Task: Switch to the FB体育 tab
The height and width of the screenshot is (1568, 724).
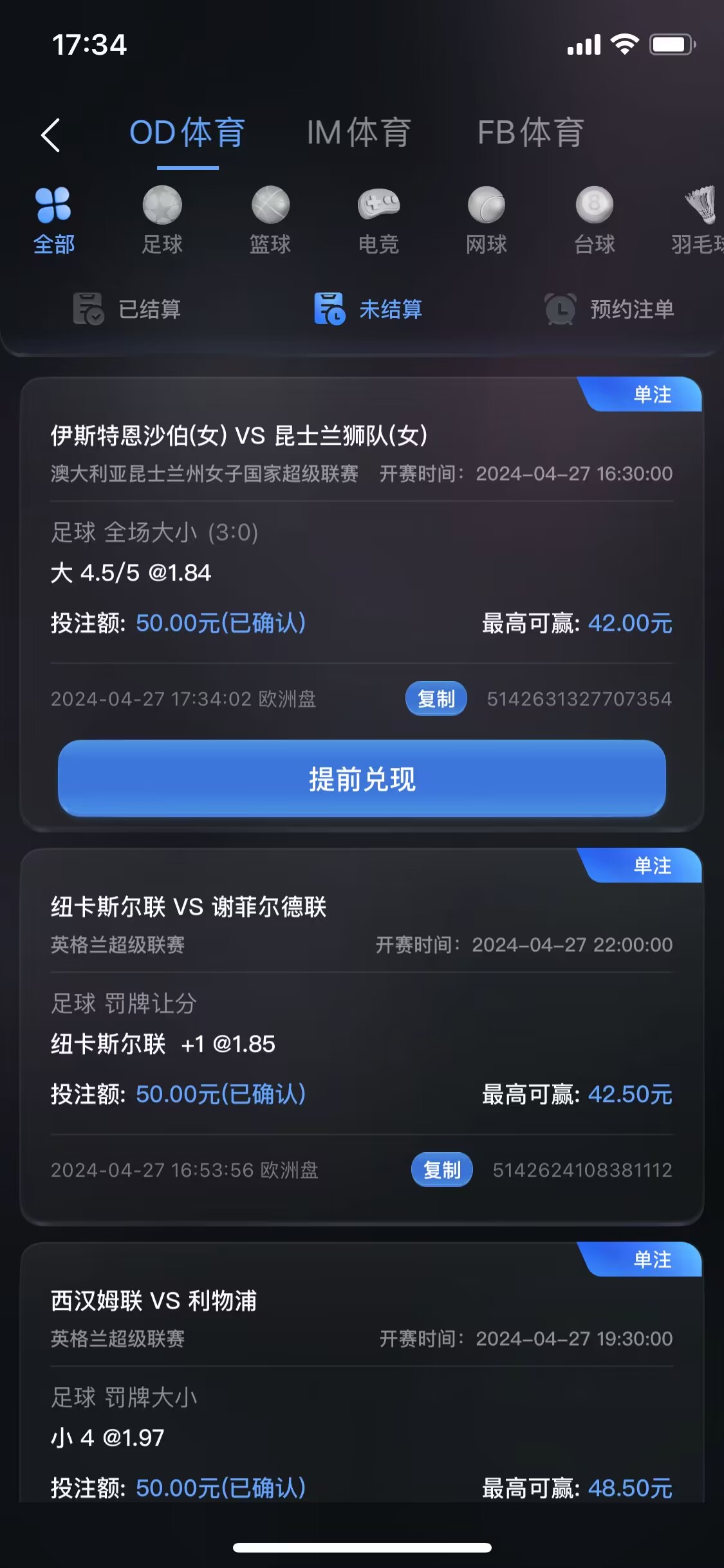Action: click(x=530, y=133)
